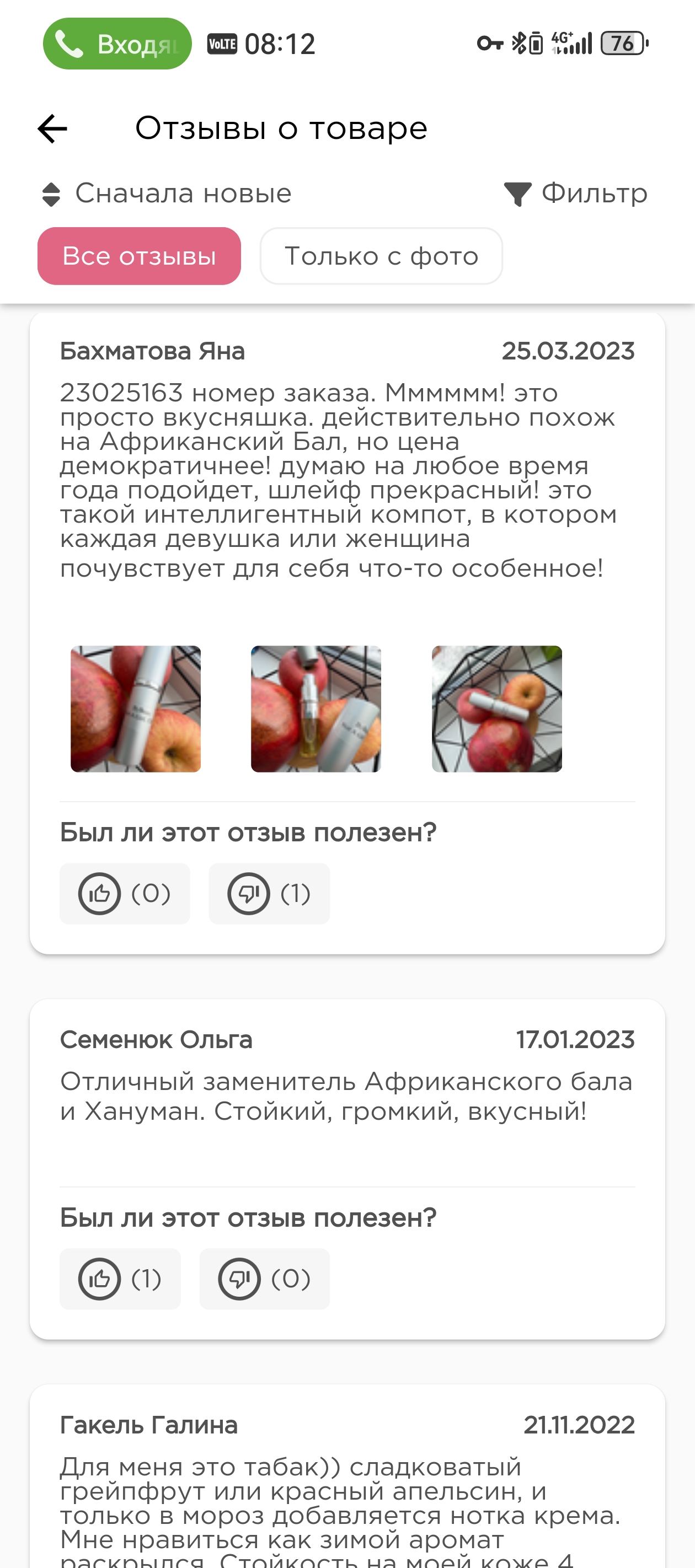This screenshot has width=695, height=1568.
Task: Select the 'Все отзывы' chip
Action: coord(139,256)
